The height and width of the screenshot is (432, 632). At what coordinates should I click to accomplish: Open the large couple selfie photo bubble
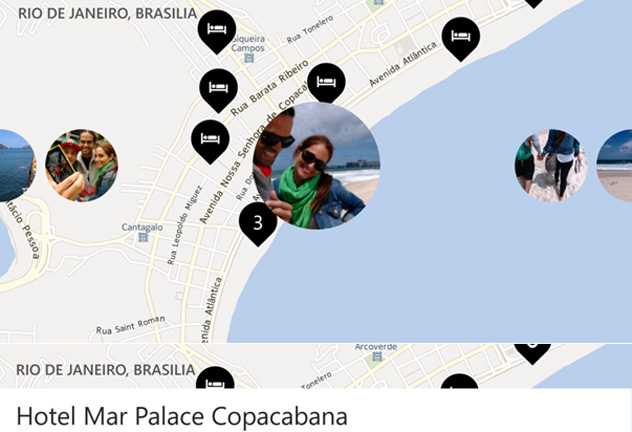(317, 166)
